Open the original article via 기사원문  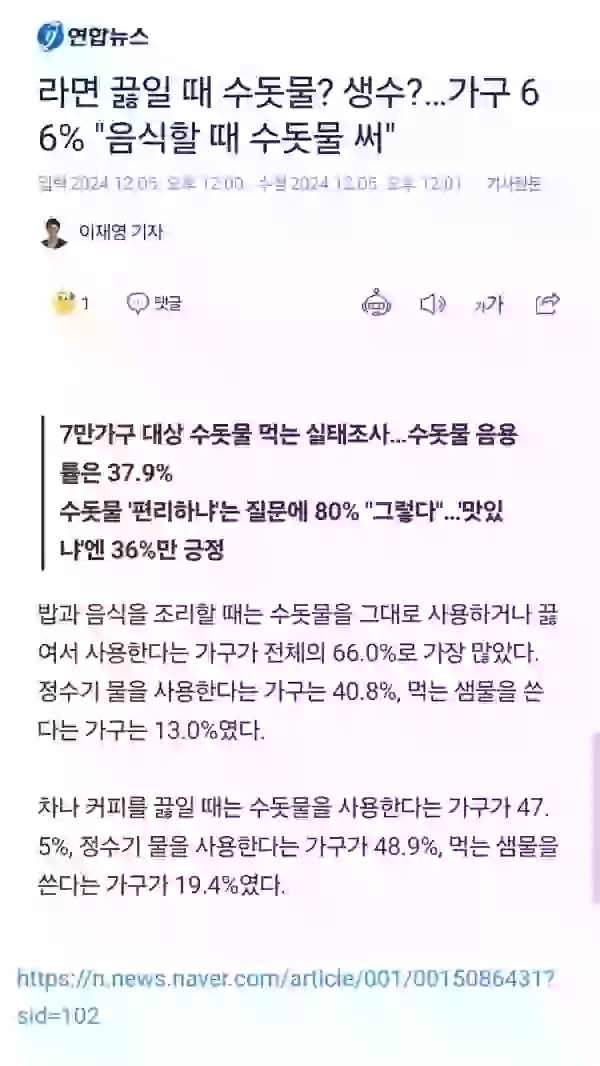[x=514, y=184]
